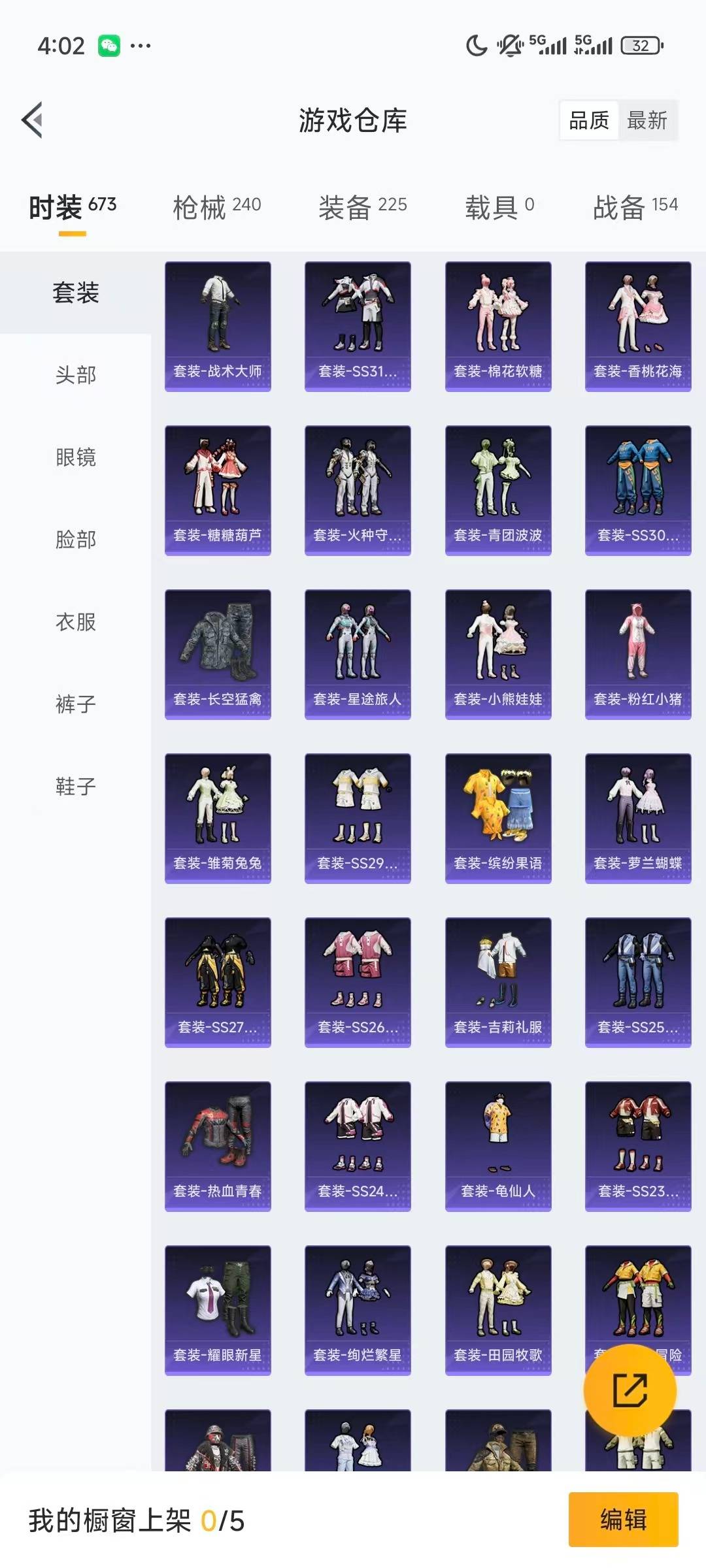The width and height of the screenshot is (706, 1568).
Task: Switch to the 装备 tab
Action: tap(362, 207)
